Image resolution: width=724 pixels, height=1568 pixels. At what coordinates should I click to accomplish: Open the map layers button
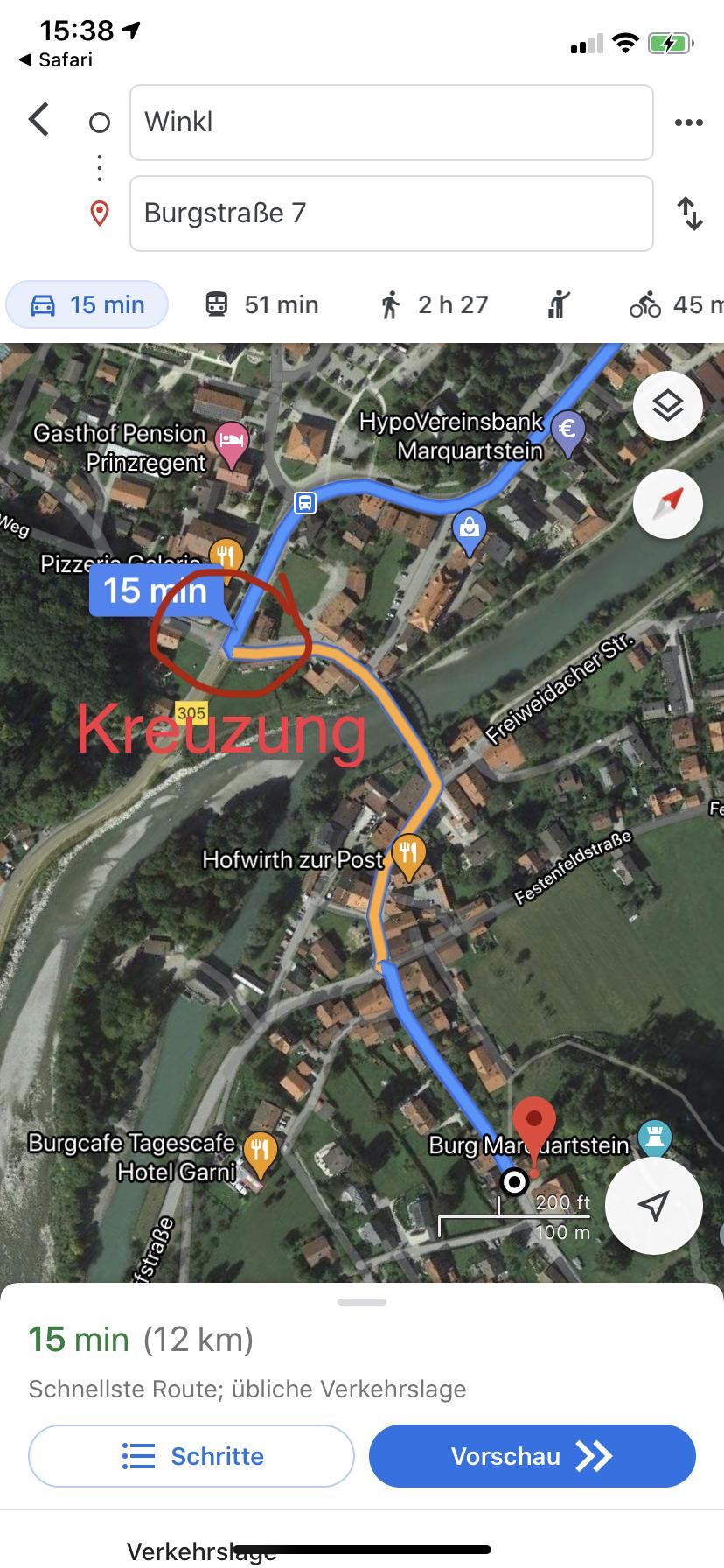click(668, 406)
